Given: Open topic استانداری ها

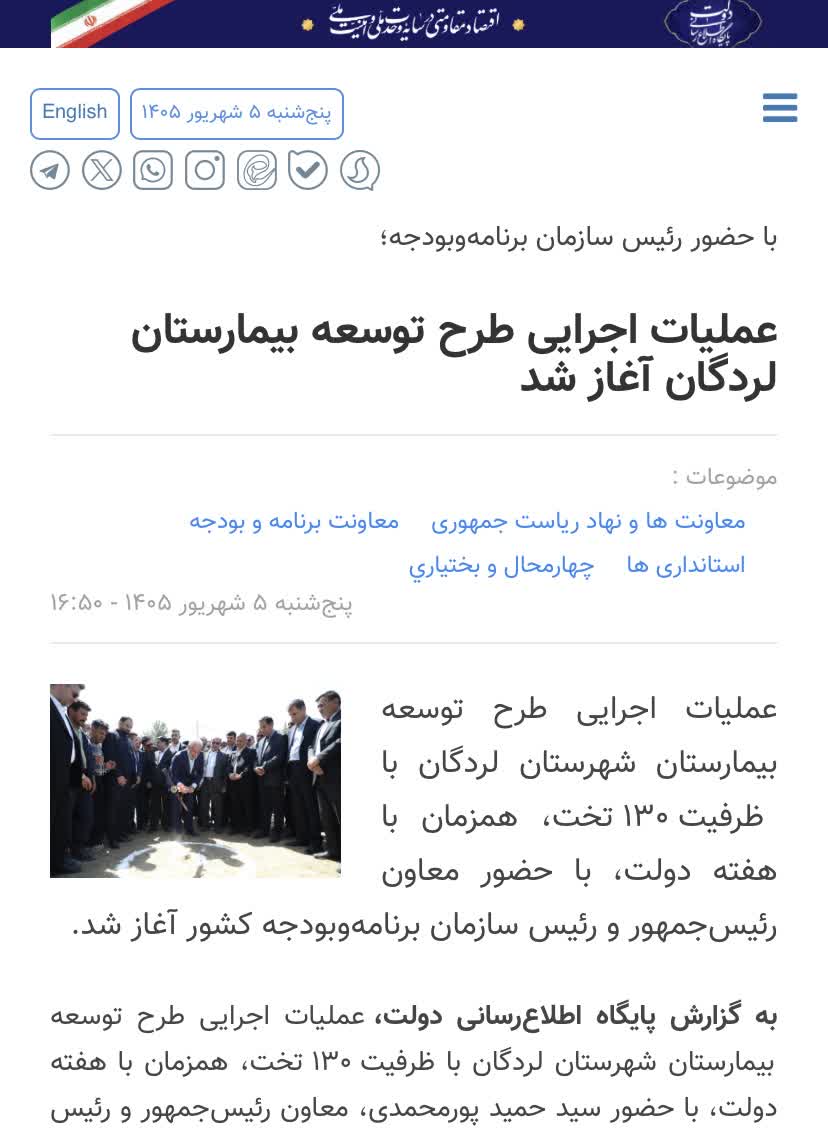Looking at the screenshot, I should [x=686, y=565].
